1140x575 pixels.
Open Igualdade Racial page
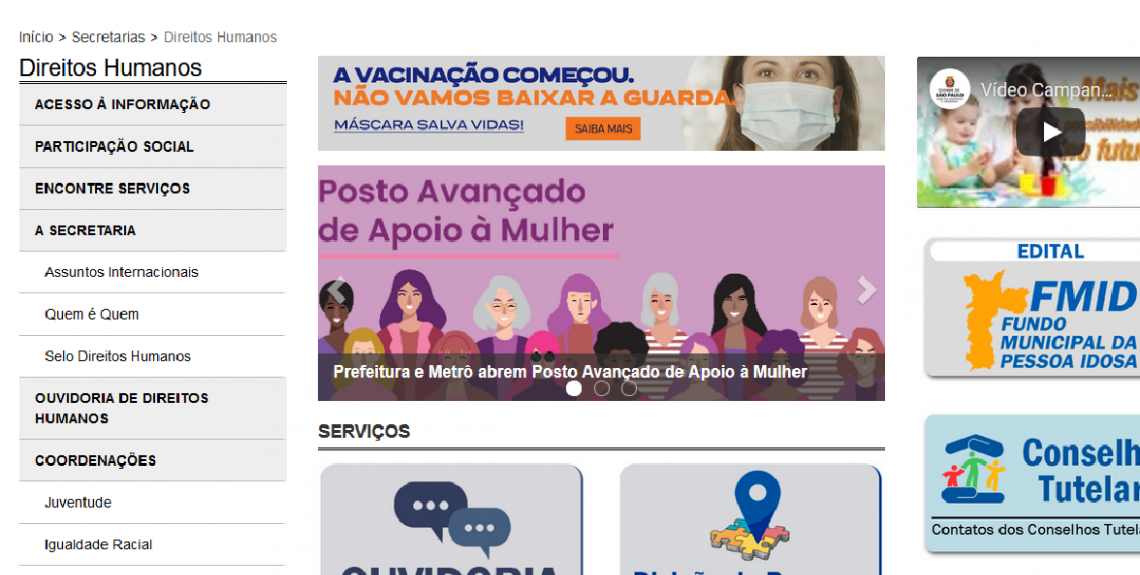(99, 545)
